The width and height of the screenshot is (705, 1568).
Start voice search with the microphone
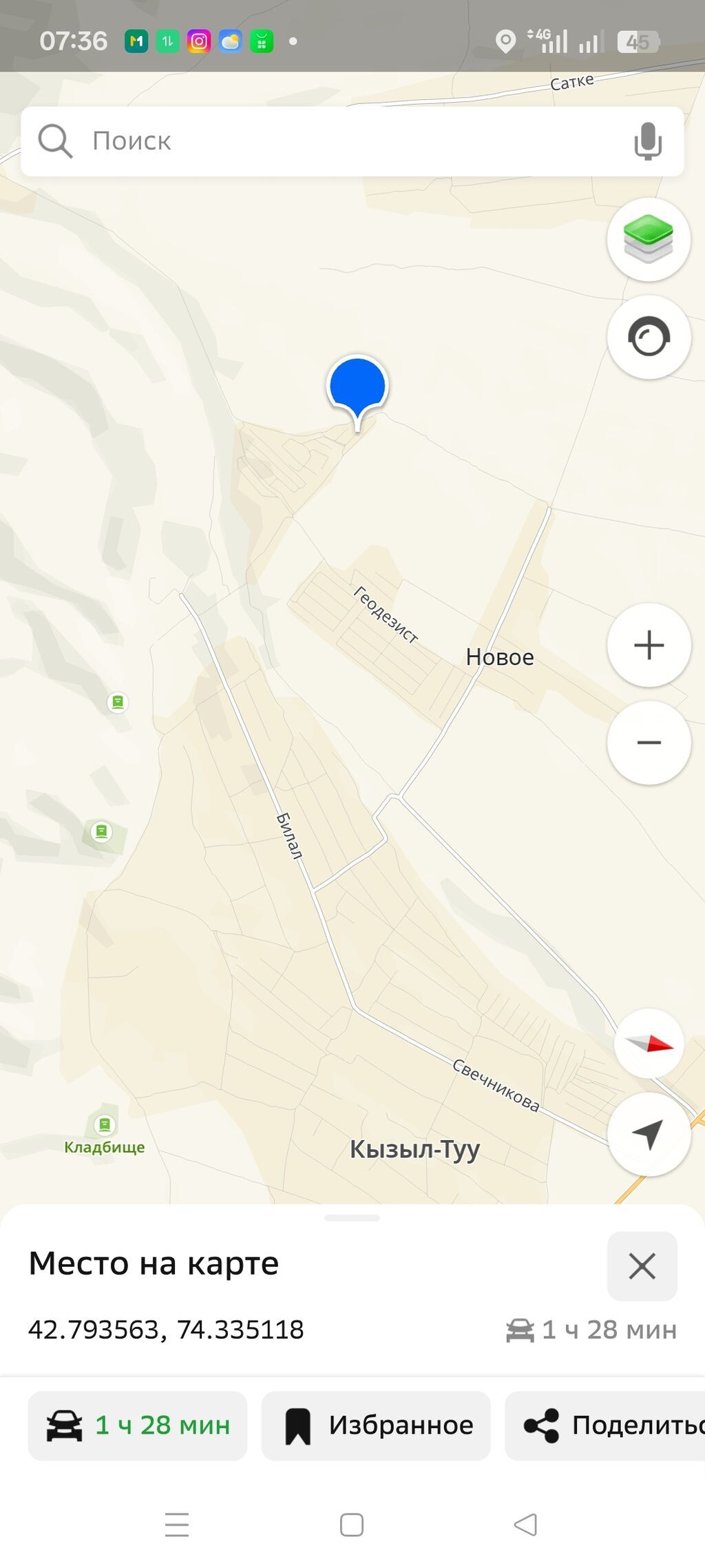pos(648,141)
